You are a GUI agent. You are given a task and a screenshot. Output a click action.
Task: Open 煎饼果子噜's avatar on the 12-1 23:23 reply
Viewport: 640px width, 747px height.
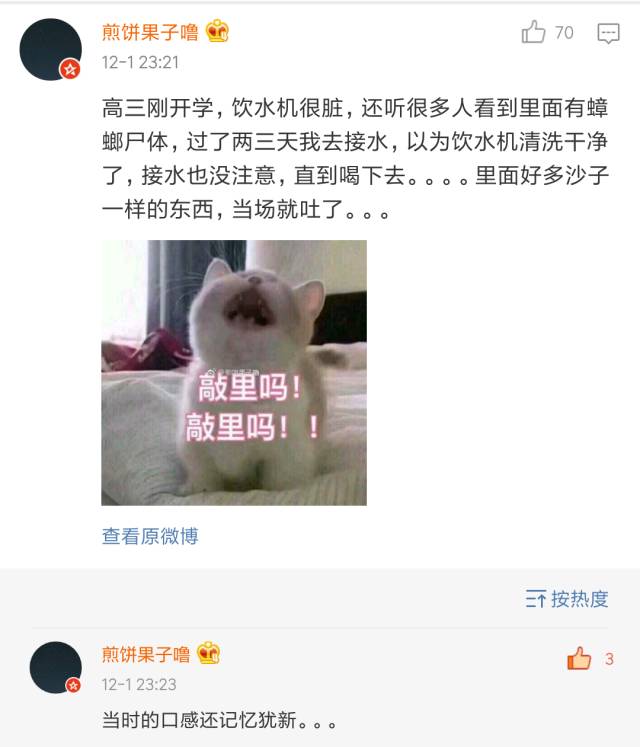[55, 667]
